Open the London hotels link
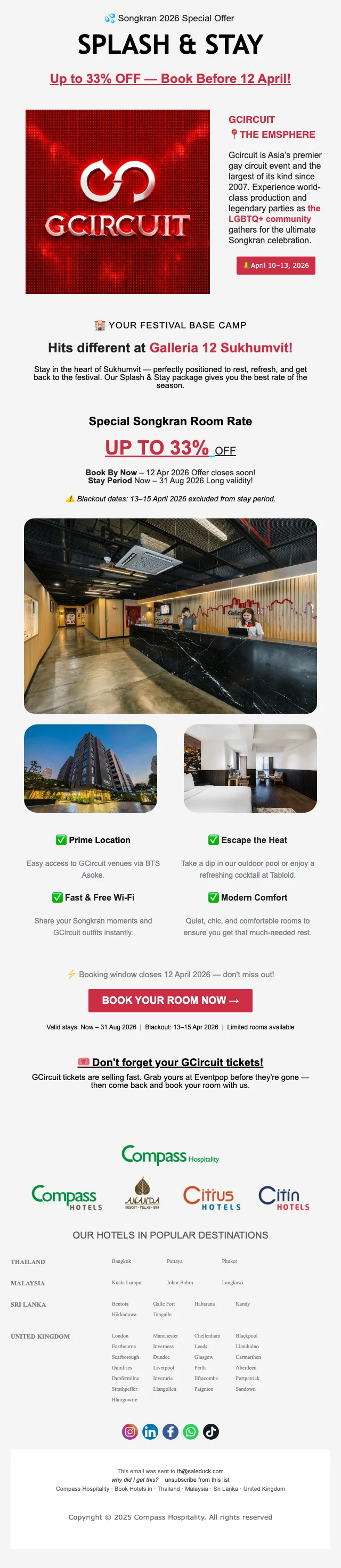The width and height of the screenshot is (341, 1568). point(120,1335)
